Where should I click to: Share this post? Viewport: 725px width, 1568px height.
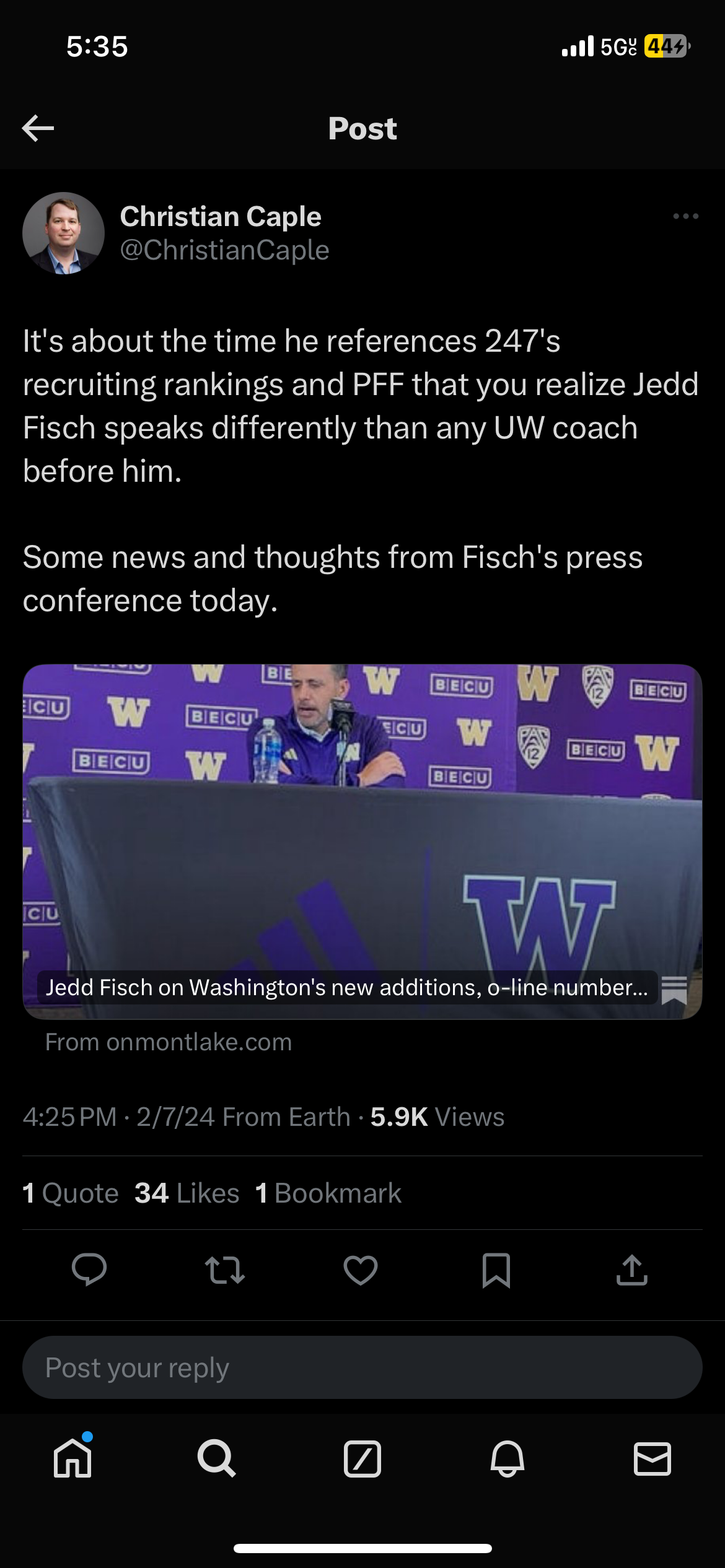(631, 1270)
